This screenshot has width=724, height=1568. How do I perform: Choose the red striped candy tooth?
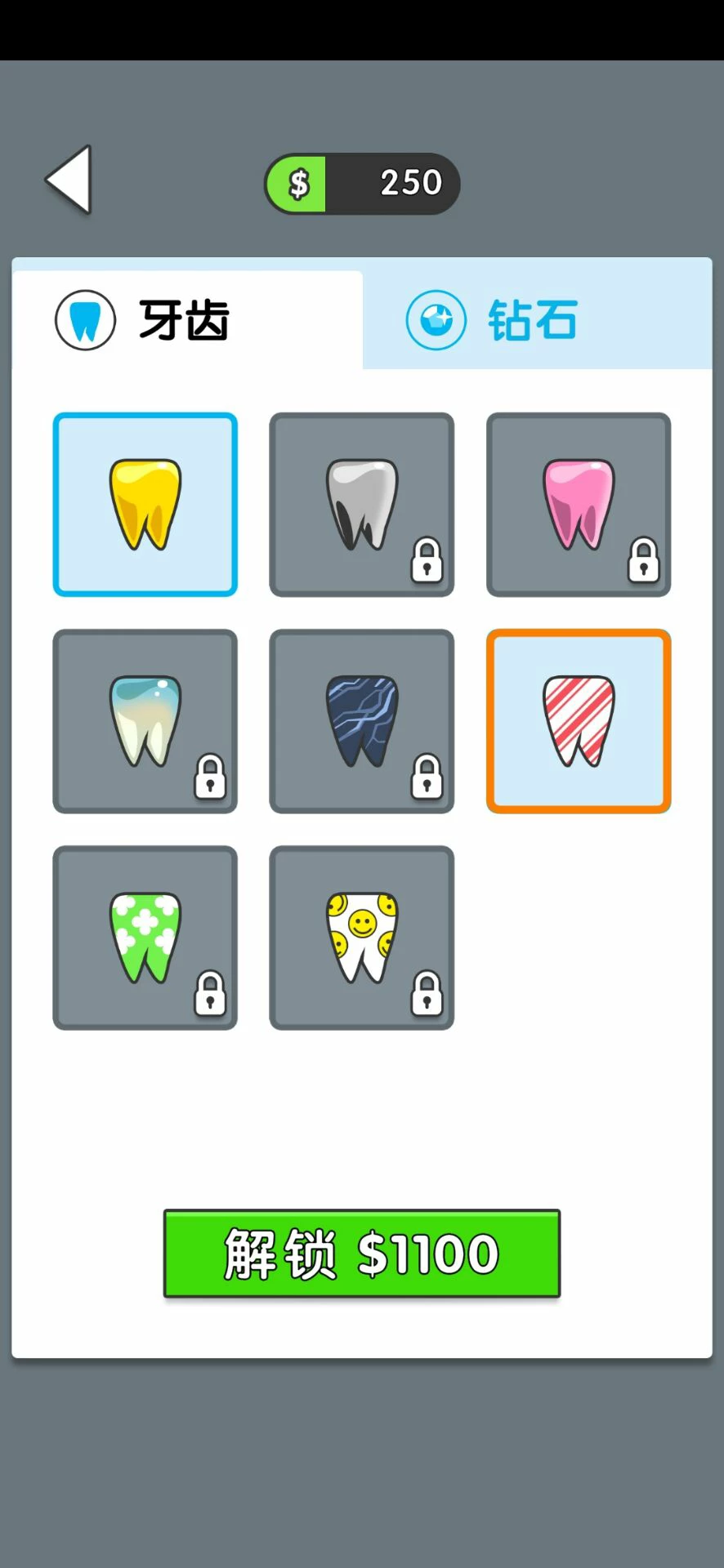[578, 721]
